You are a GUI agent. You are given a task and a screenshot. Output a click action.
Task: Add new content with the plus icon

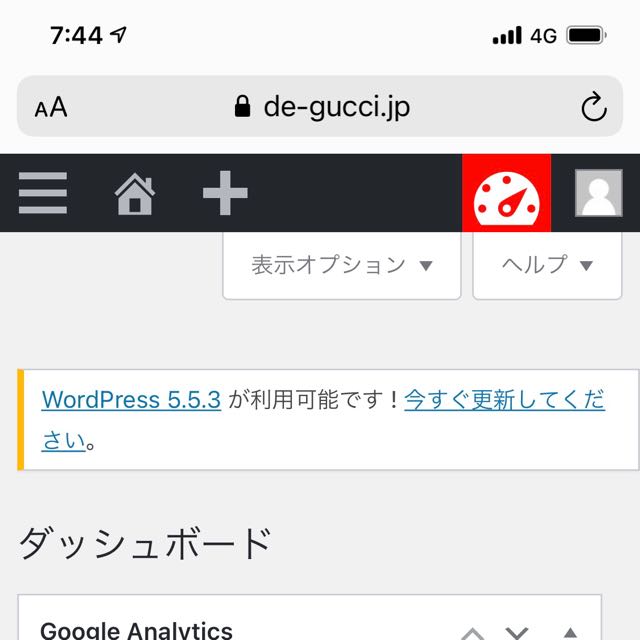(225, 193)
